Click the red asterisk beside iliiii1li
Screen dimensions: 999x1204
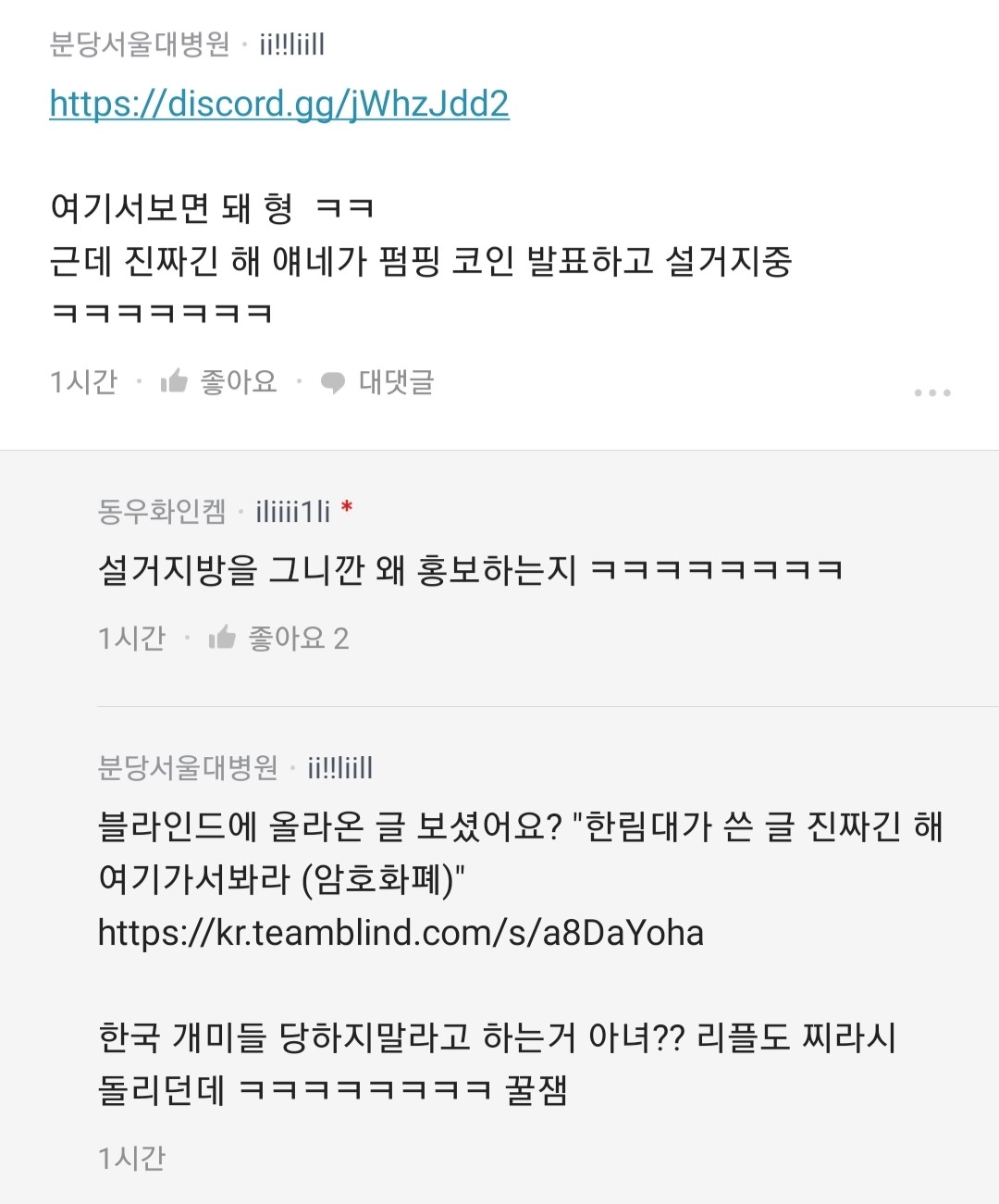tap(349, 506)
